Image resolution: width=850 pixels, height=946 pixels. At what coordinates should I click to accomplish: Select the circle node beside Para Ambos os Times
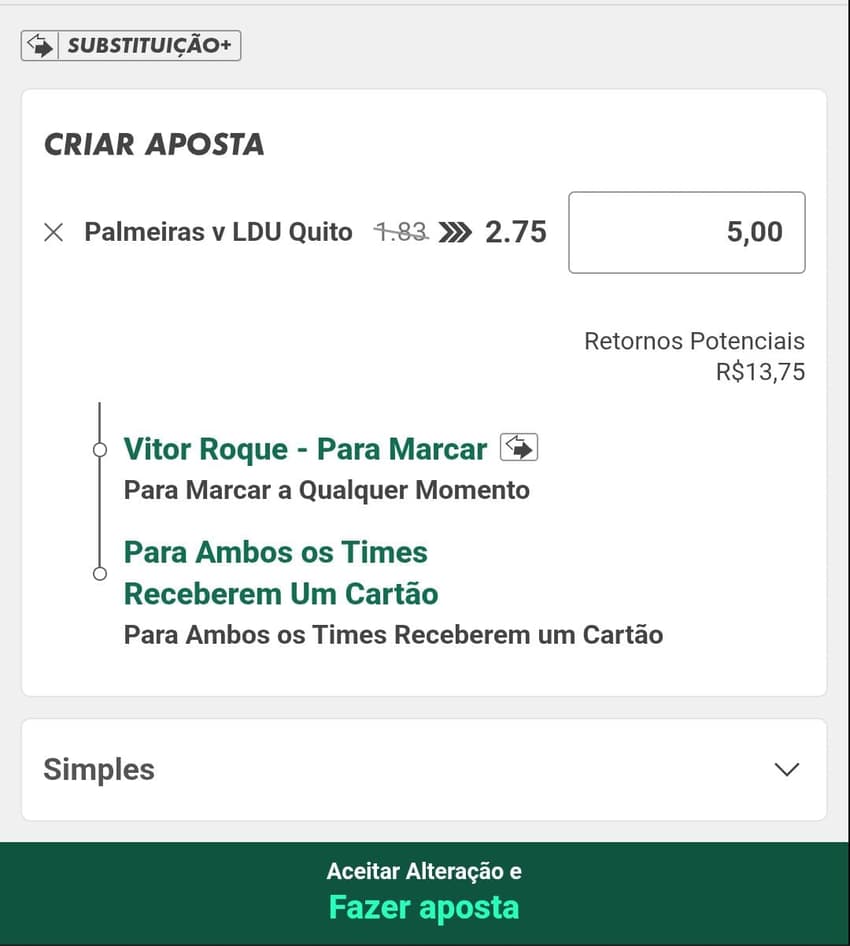[x=100, y=573]
